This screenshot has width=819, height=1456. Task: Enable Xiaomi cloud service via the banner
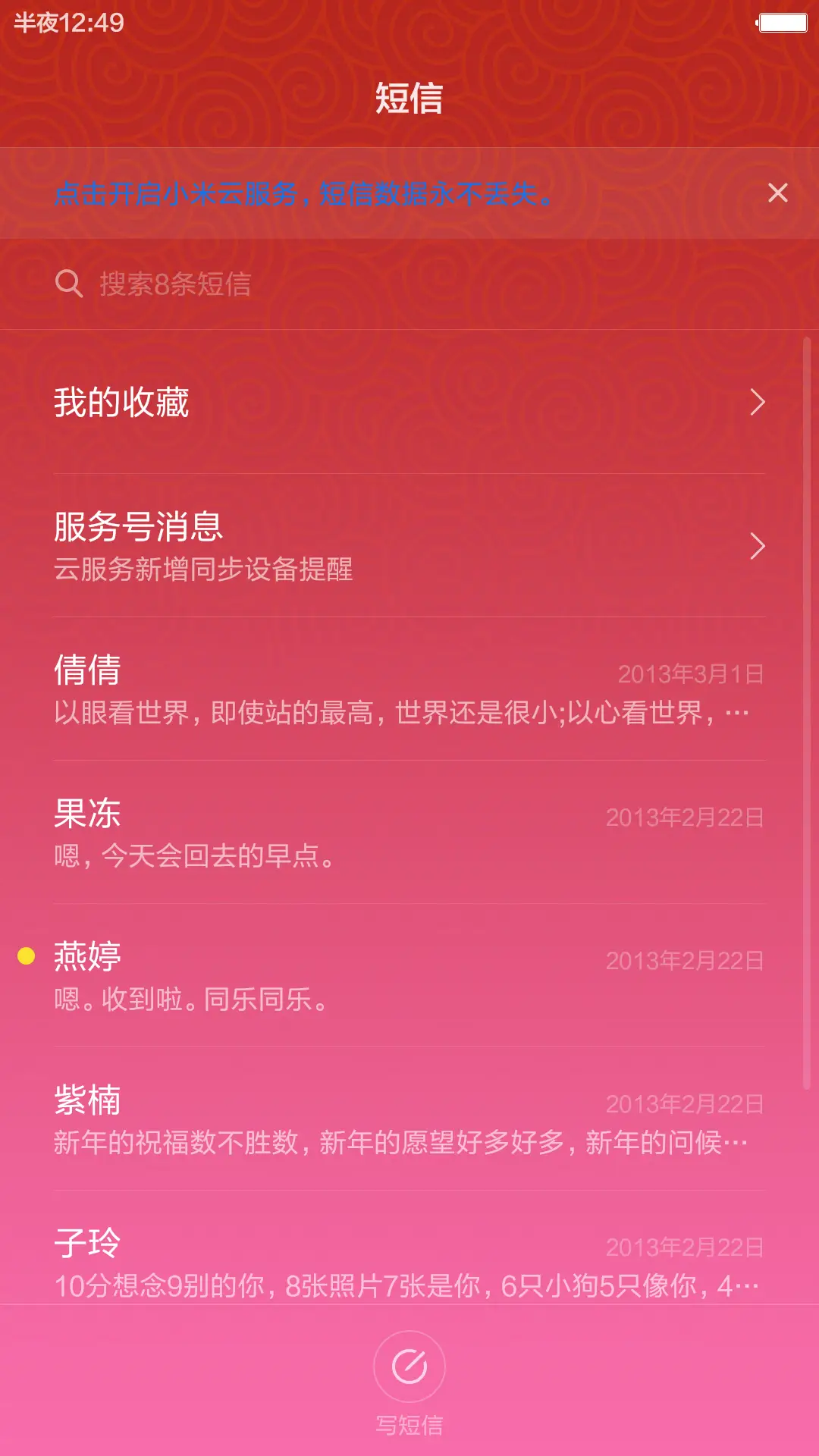point(303,195)
